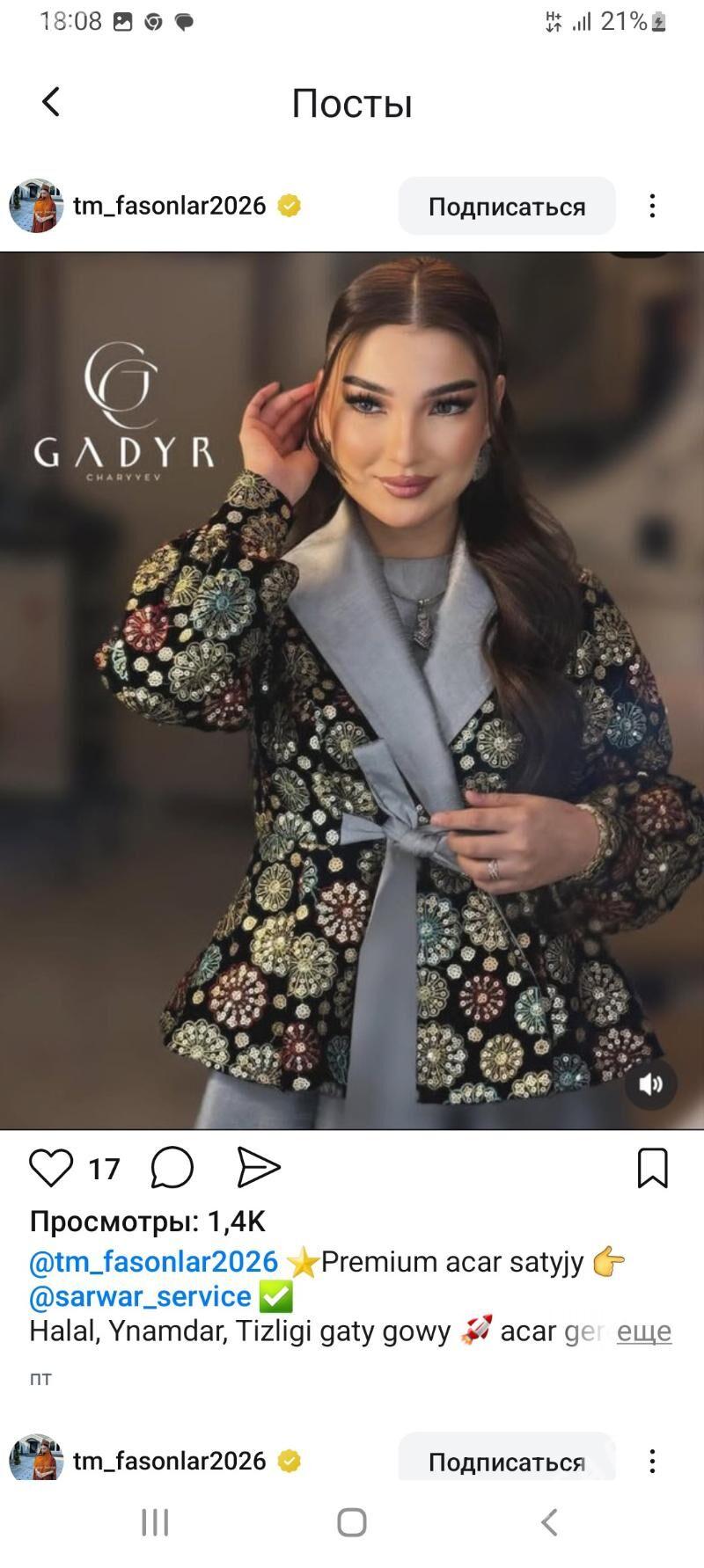
Task: Unmute the video sound
Action: [x=650, y=1084]
